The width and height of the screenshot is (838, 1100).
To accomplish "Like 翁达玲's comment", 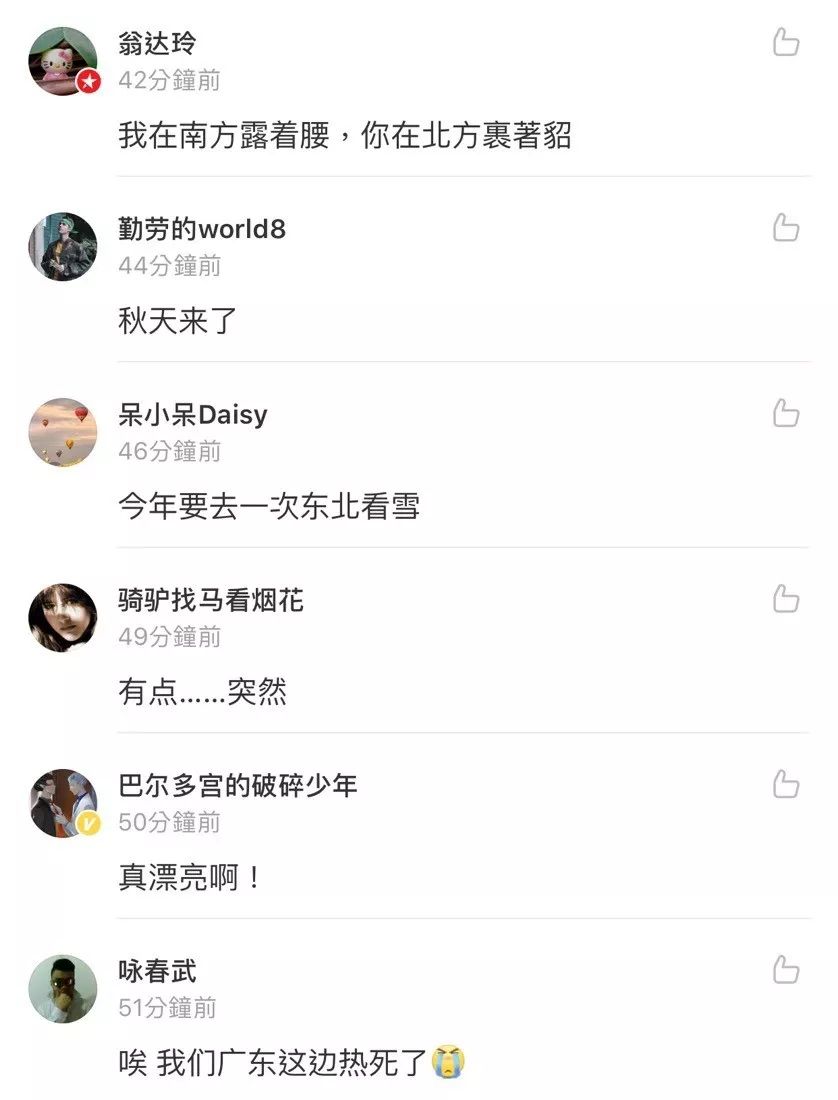I will tap(786, 42).
